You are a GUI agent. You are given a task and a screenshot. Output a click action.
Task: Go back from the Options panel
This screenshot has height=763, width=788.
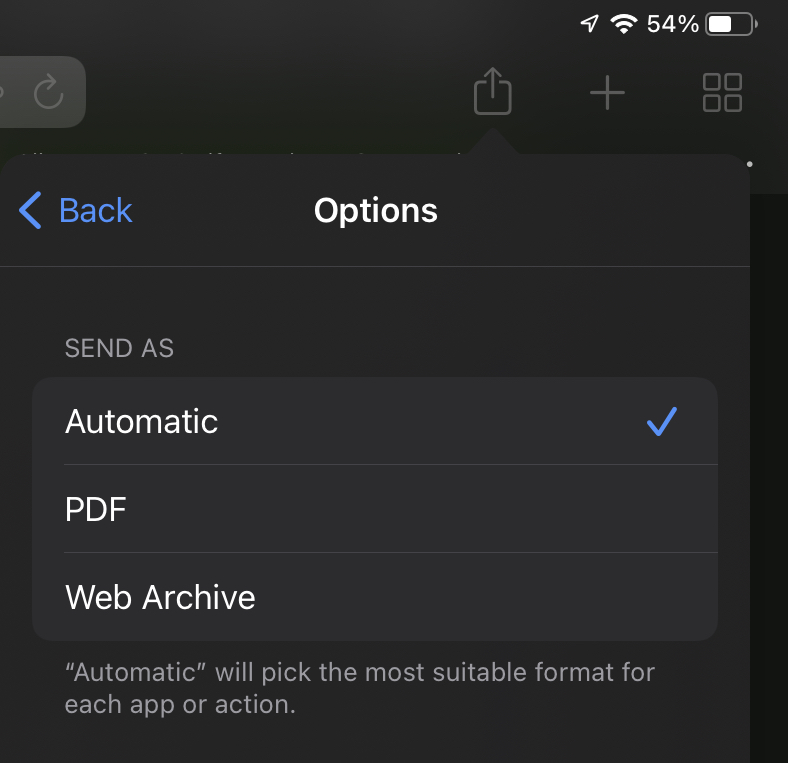point(75,210)
